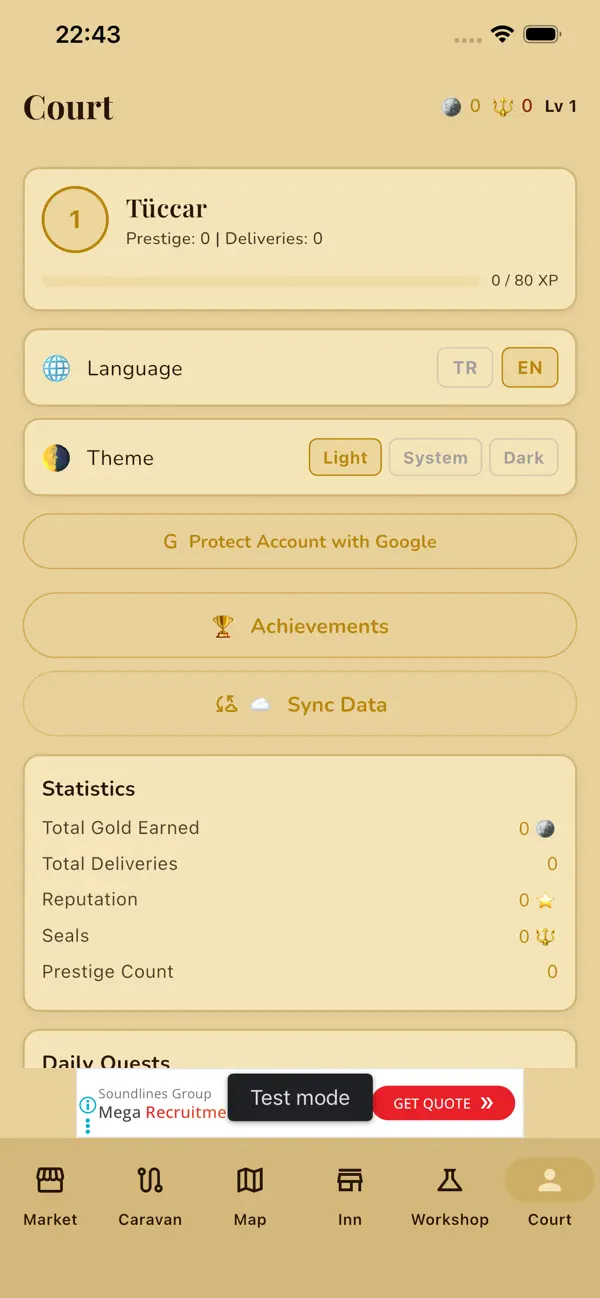Switch language to TR
The image size is (600, 1298).
465,368
